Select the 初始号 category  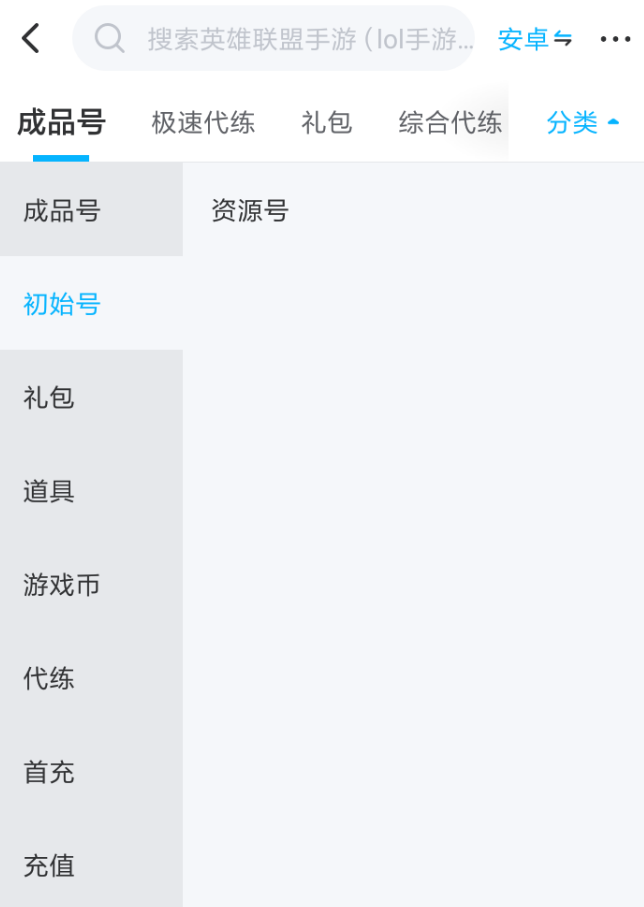coord(62,304)
